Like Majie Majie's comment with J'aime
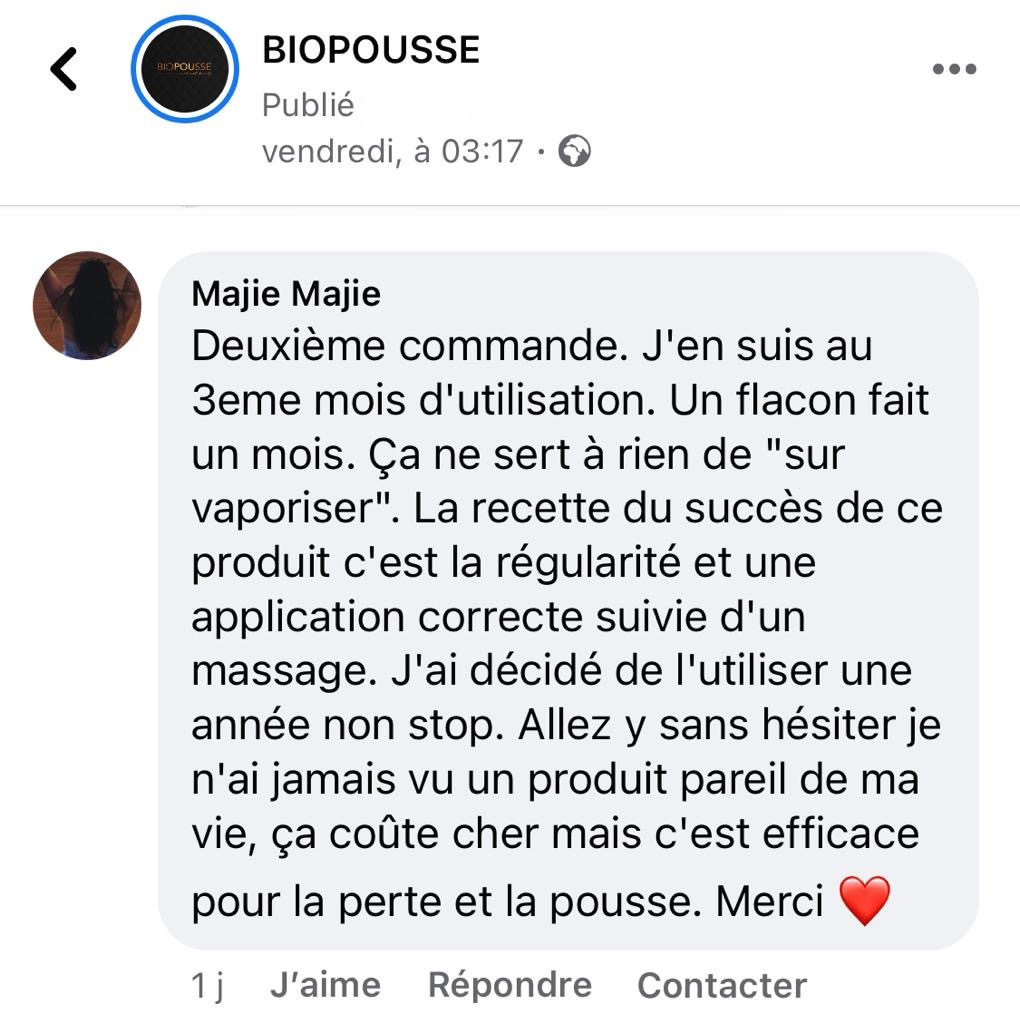 pyautogui.click(x=325, y=985)
